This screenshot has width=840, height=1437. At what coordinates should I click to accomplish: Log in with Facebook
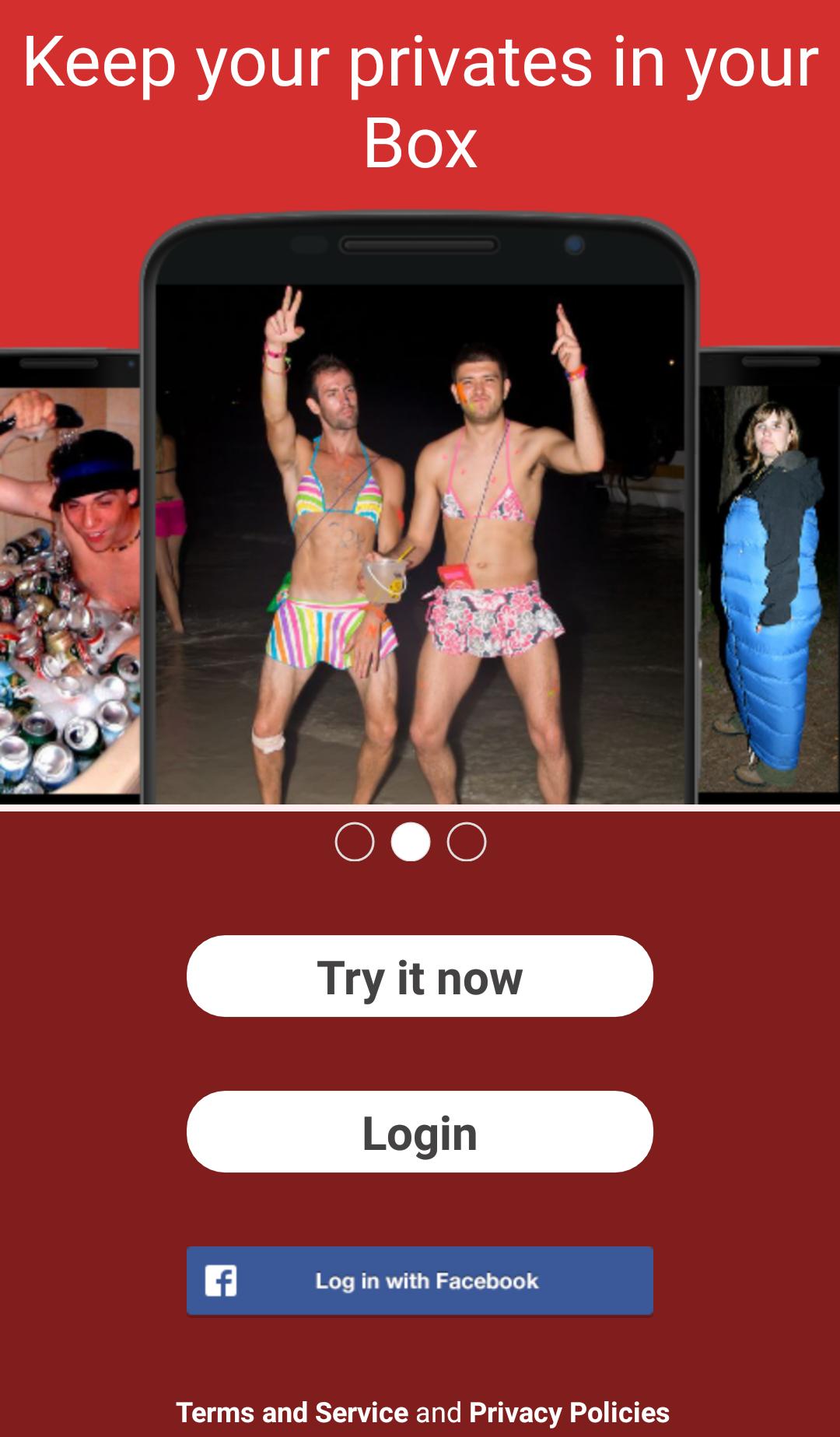[x=420, y=1281]
